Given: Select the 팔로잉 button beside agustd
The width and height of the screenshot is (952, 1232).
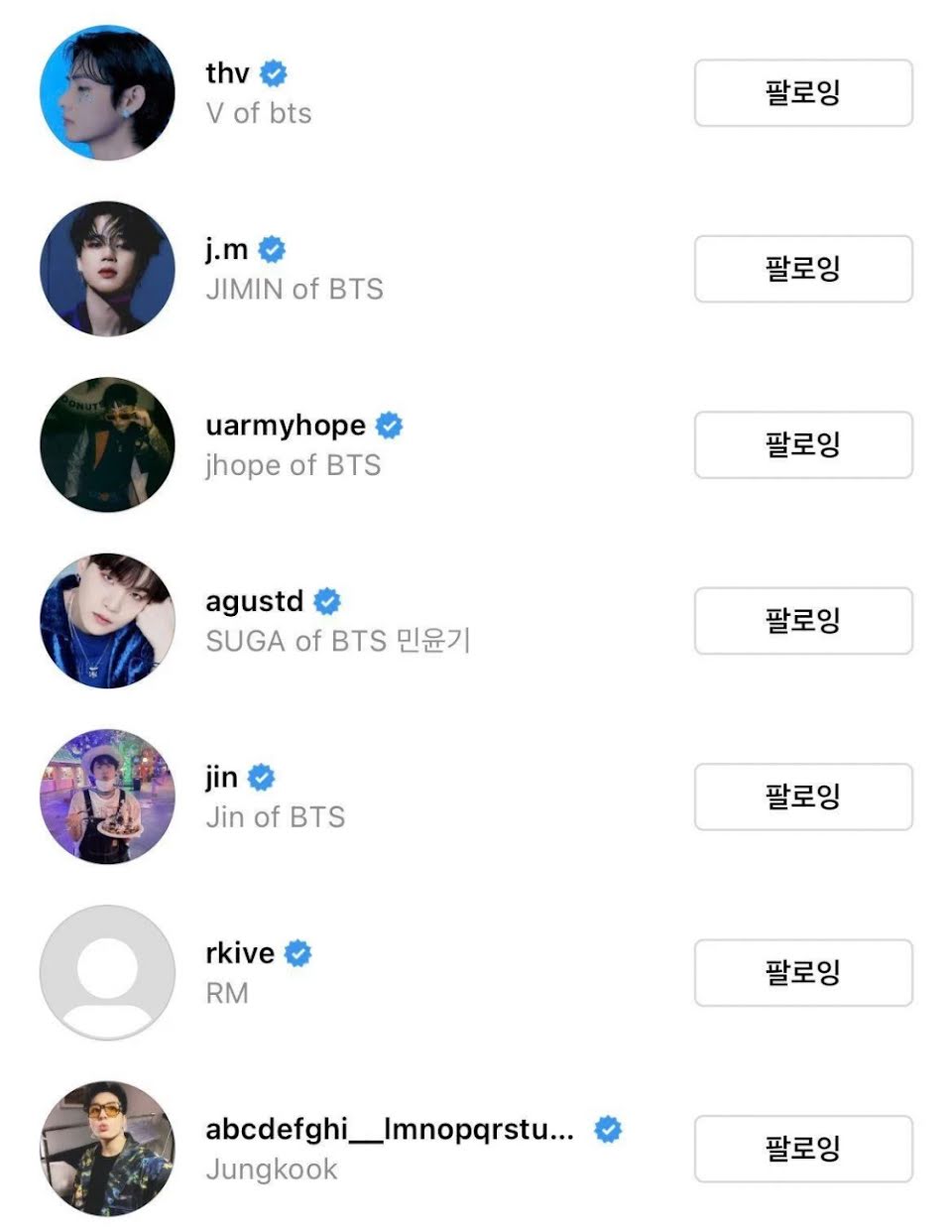Looking at the screenshot, I should coord(802,621).
